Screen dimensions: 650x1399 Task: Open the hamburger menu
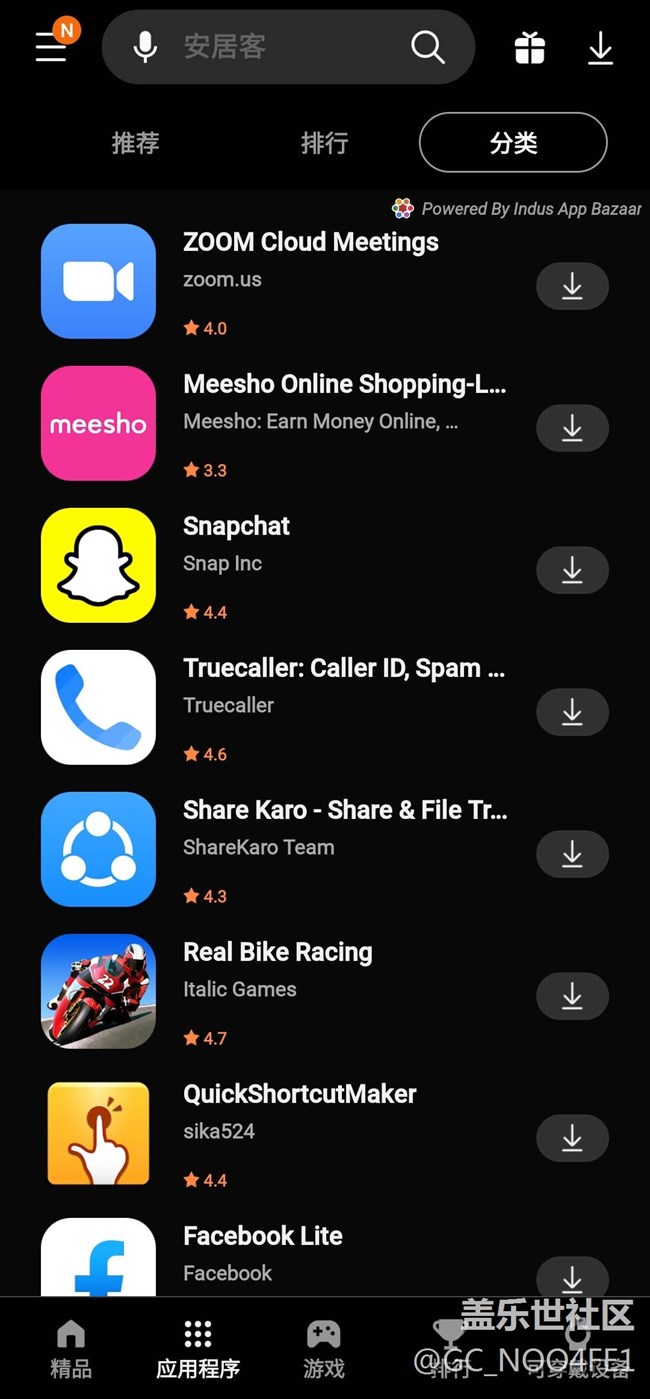[x=51, y=46]
